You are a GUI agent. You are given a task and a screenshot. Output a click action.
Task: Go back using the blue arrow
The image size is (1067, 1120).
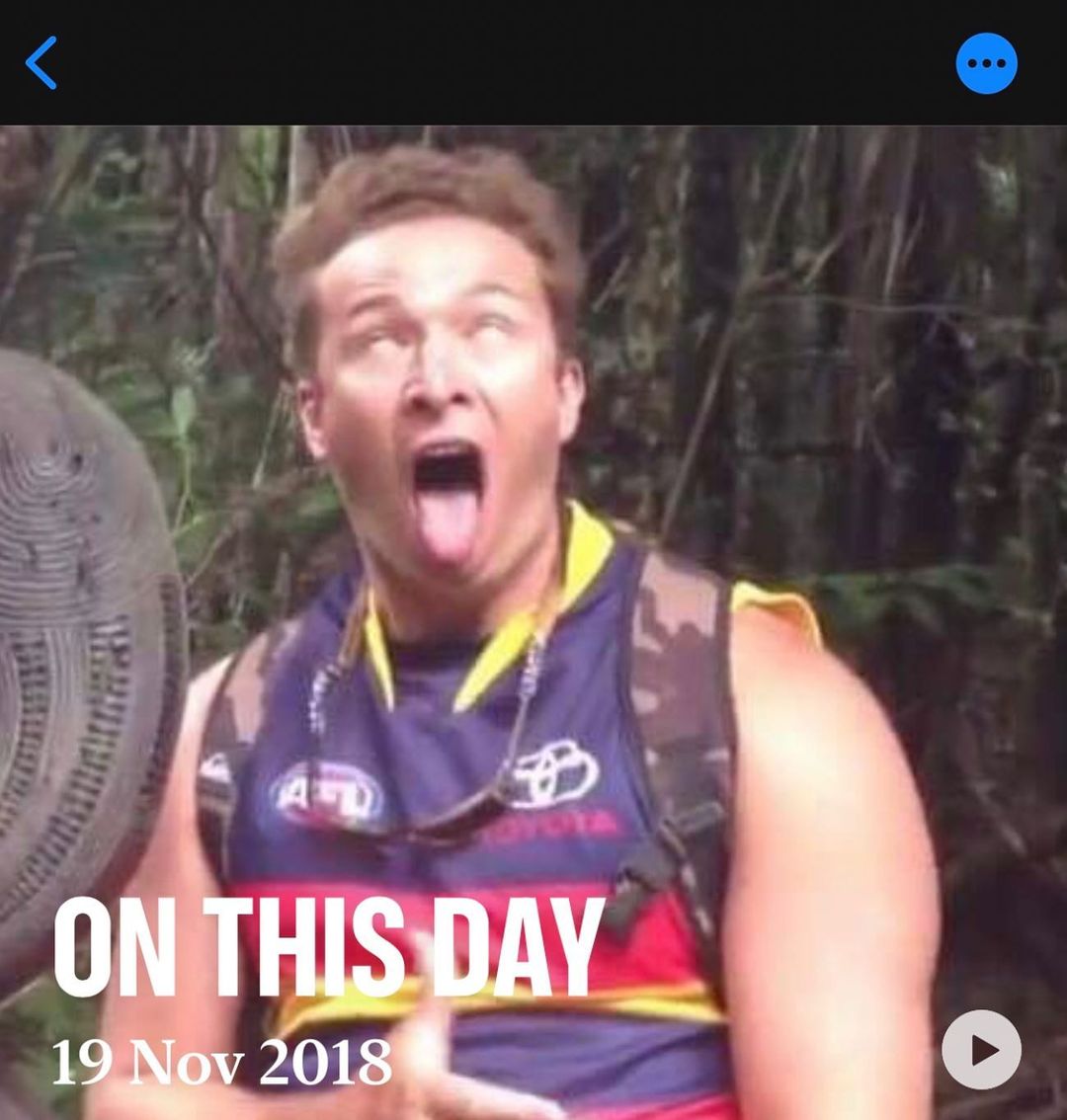[x=41, y=63]
